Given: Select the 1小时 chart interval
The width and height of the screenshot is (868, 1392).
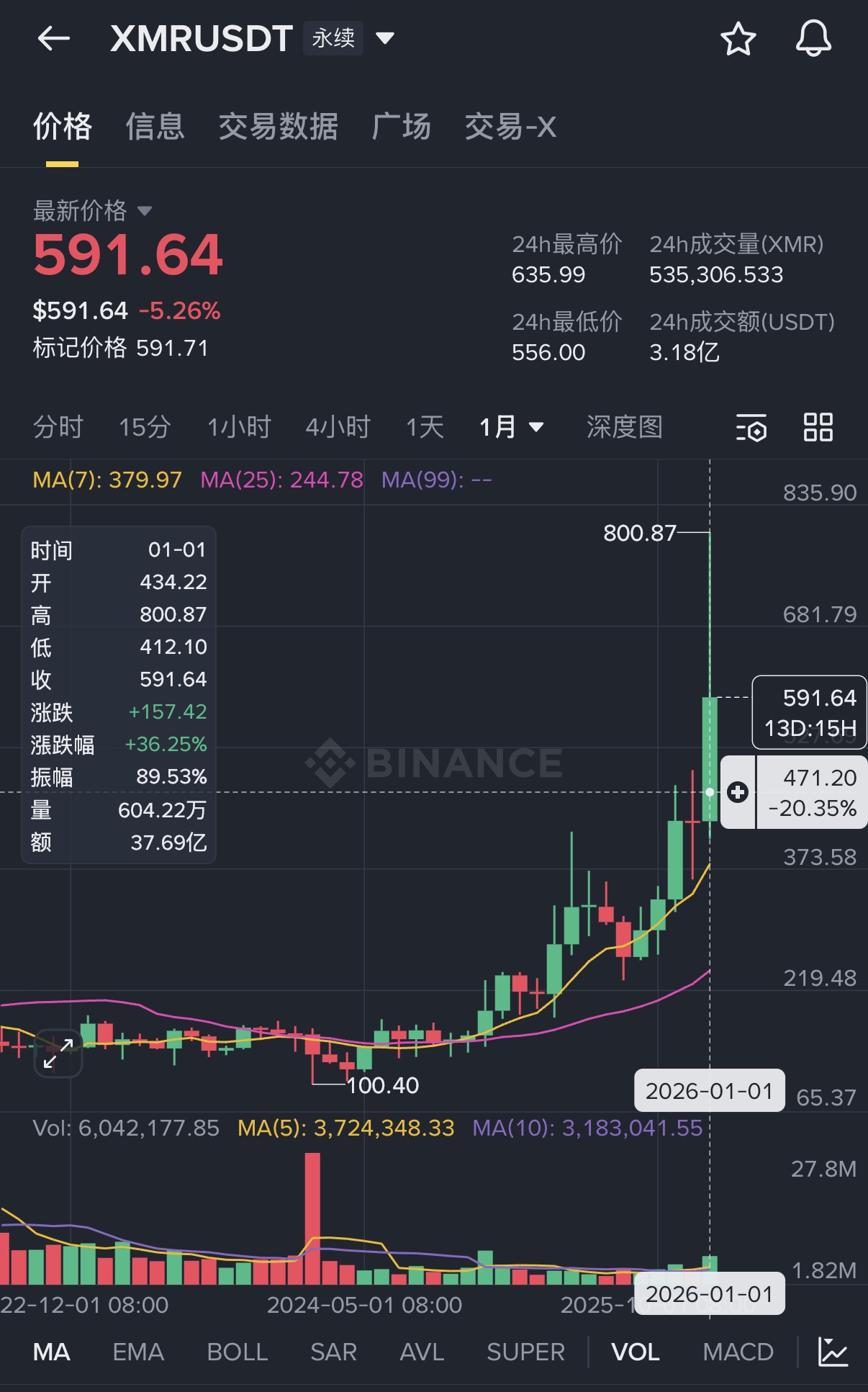Looking at the screenshot, I should [x=239, y=427].
